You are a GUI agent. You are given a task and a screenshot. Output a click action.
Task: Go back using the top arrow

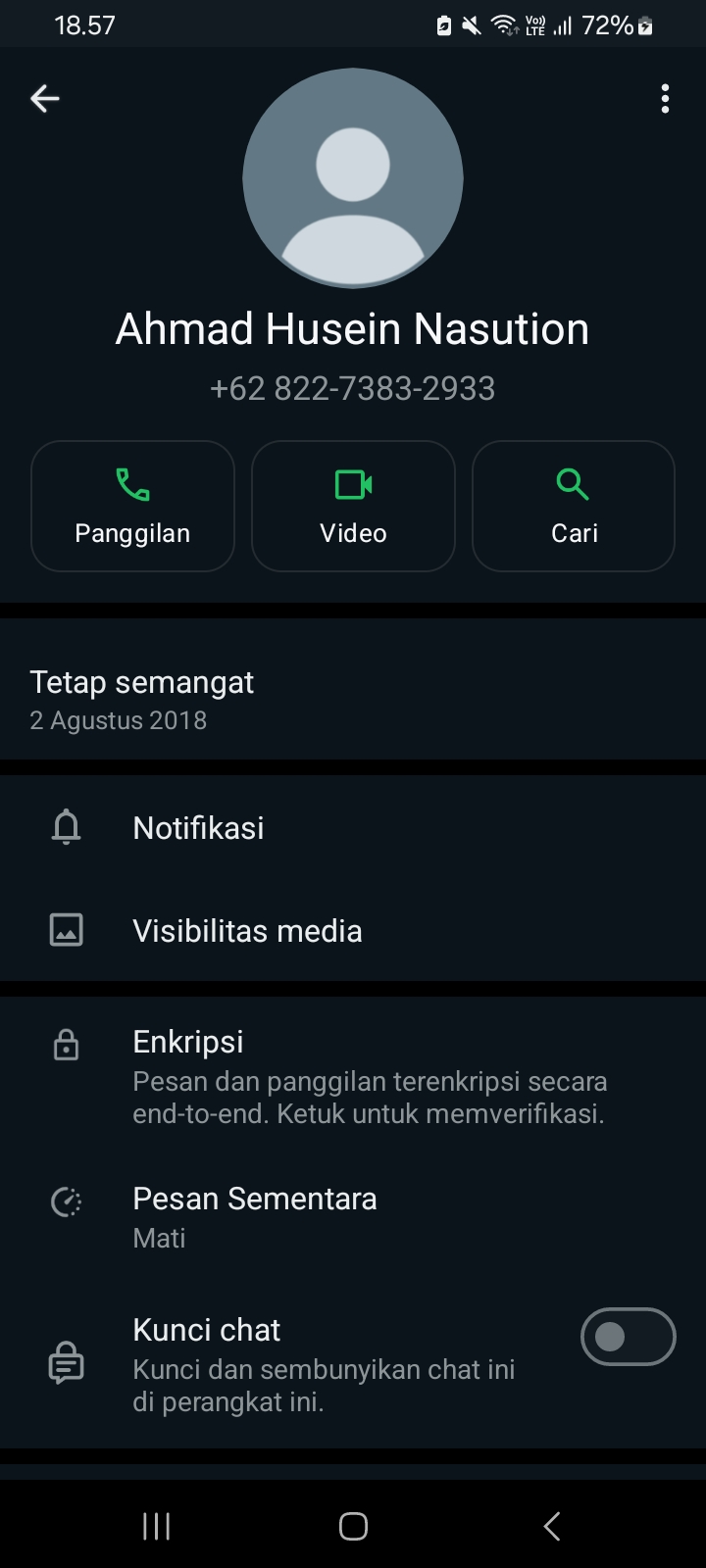pos(45,98)
